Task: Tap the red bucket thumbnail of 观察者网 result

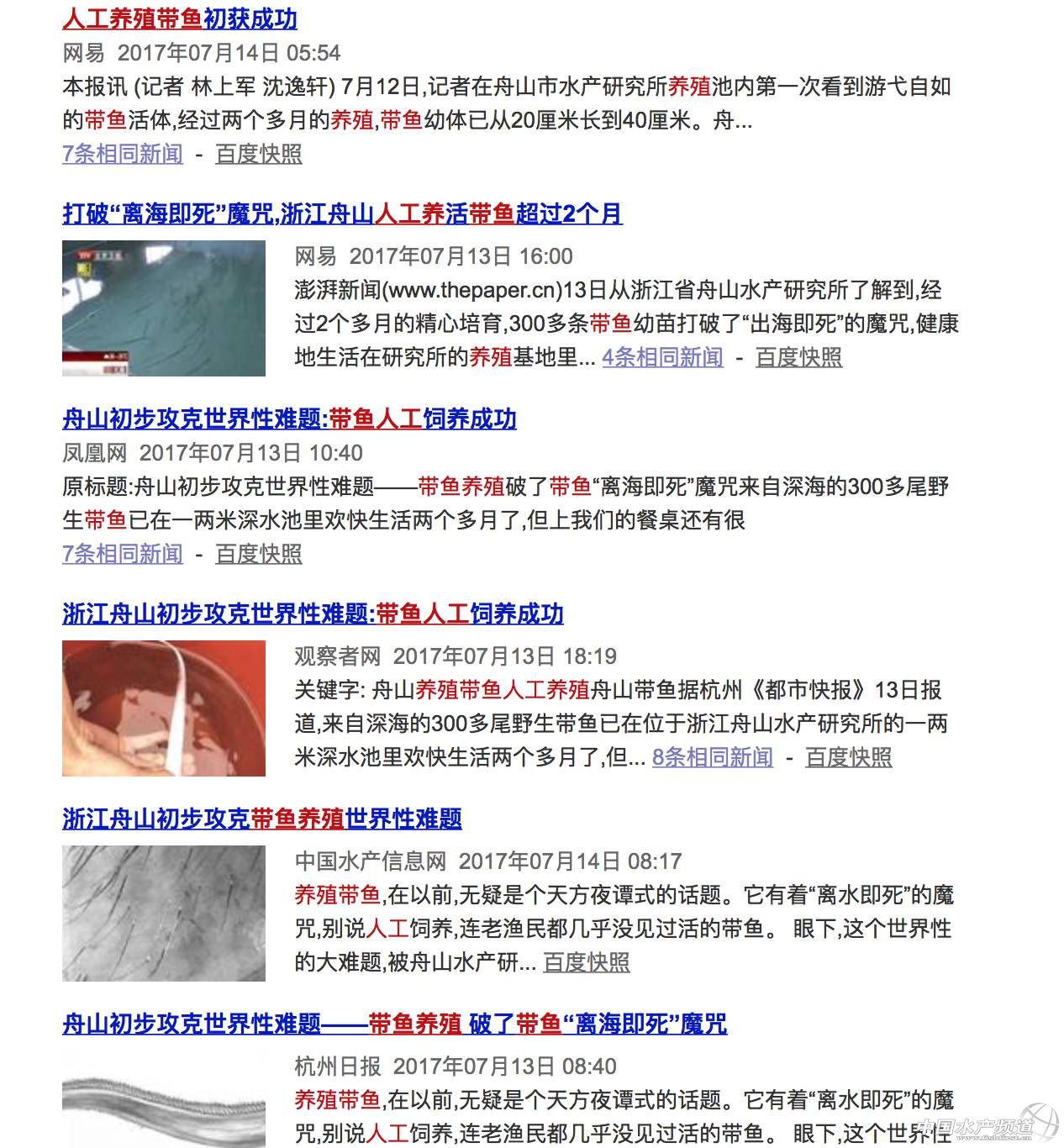Action: coord(164,708)
